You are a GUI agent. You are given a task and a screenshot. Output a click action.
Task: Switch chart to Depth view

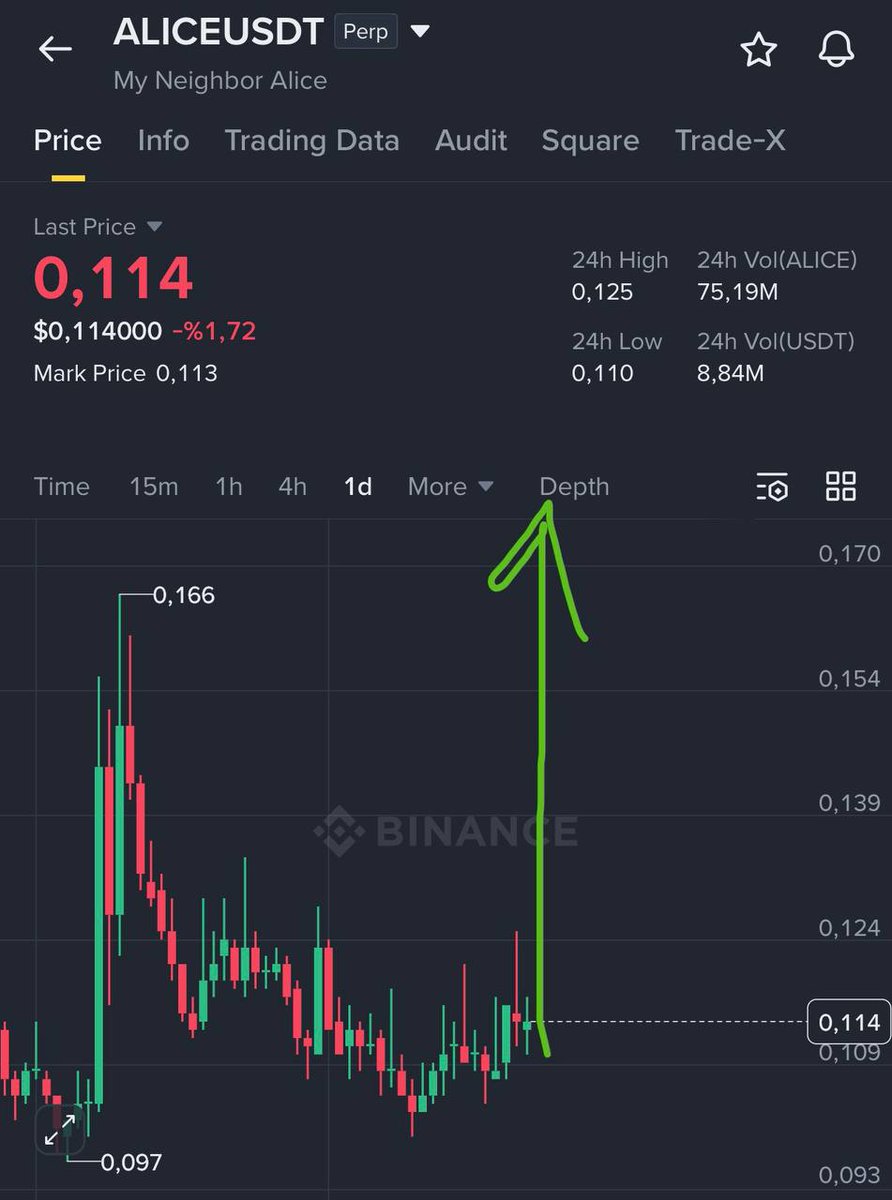574,487
